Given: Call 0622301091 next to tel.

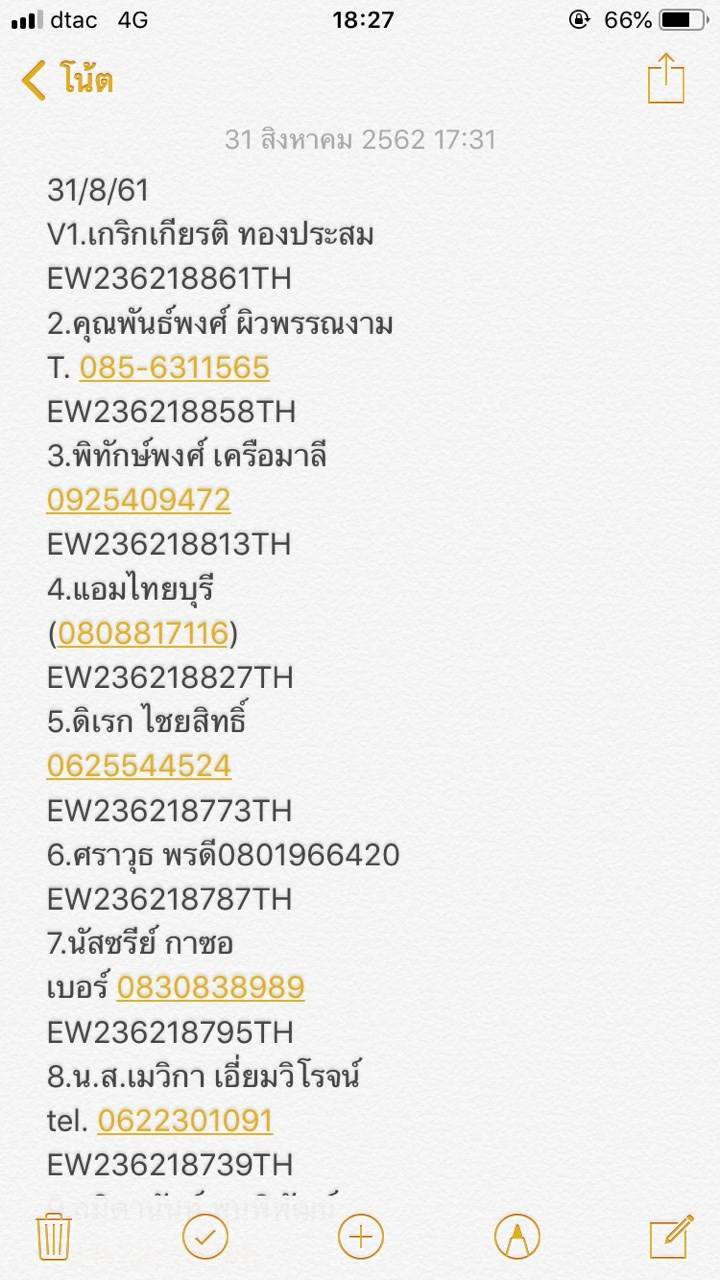Looking at the screenshot, I should (185, 1121).
